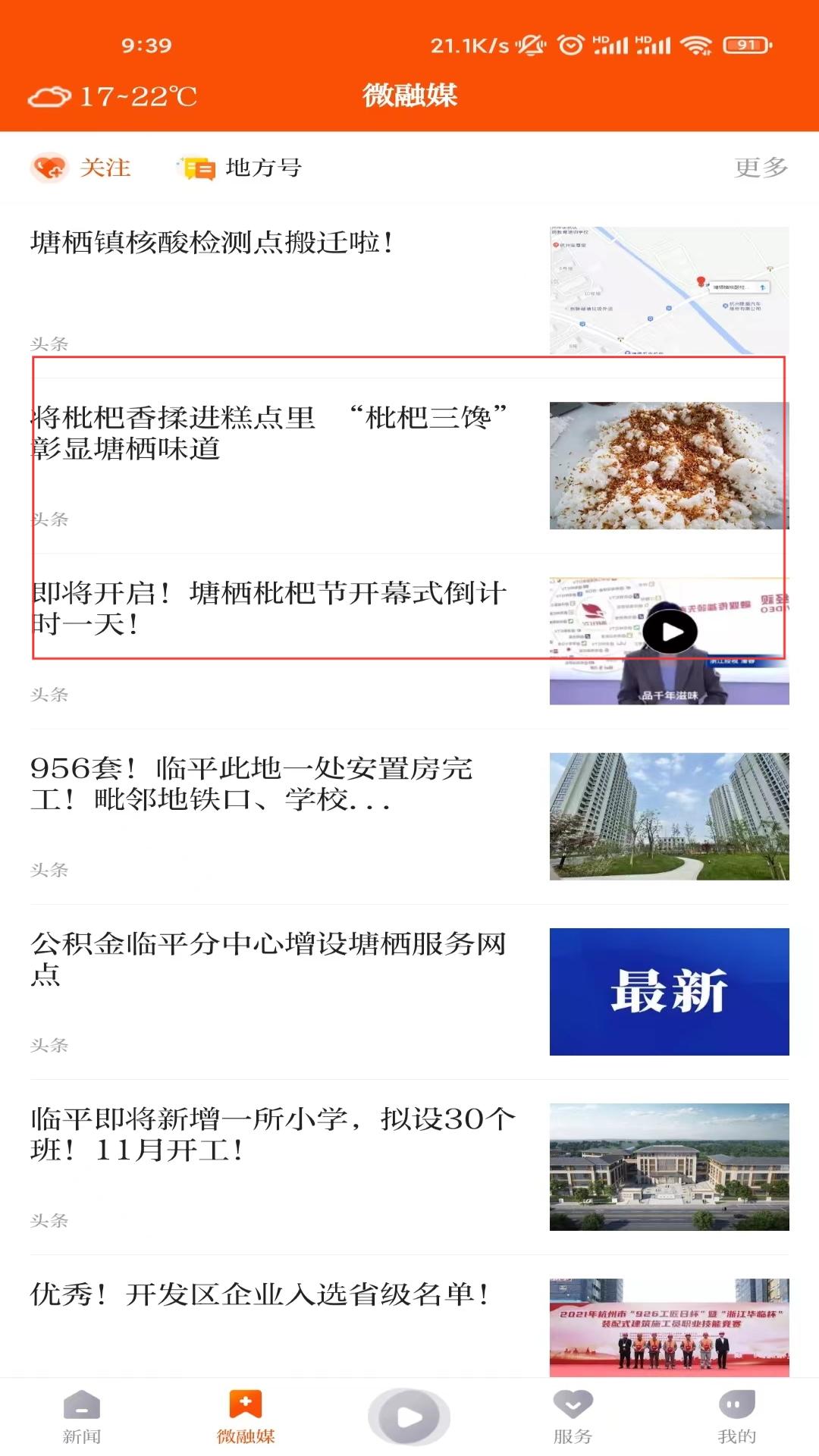Open 开发区企业入选省级名单 story

pos(259,1294)
